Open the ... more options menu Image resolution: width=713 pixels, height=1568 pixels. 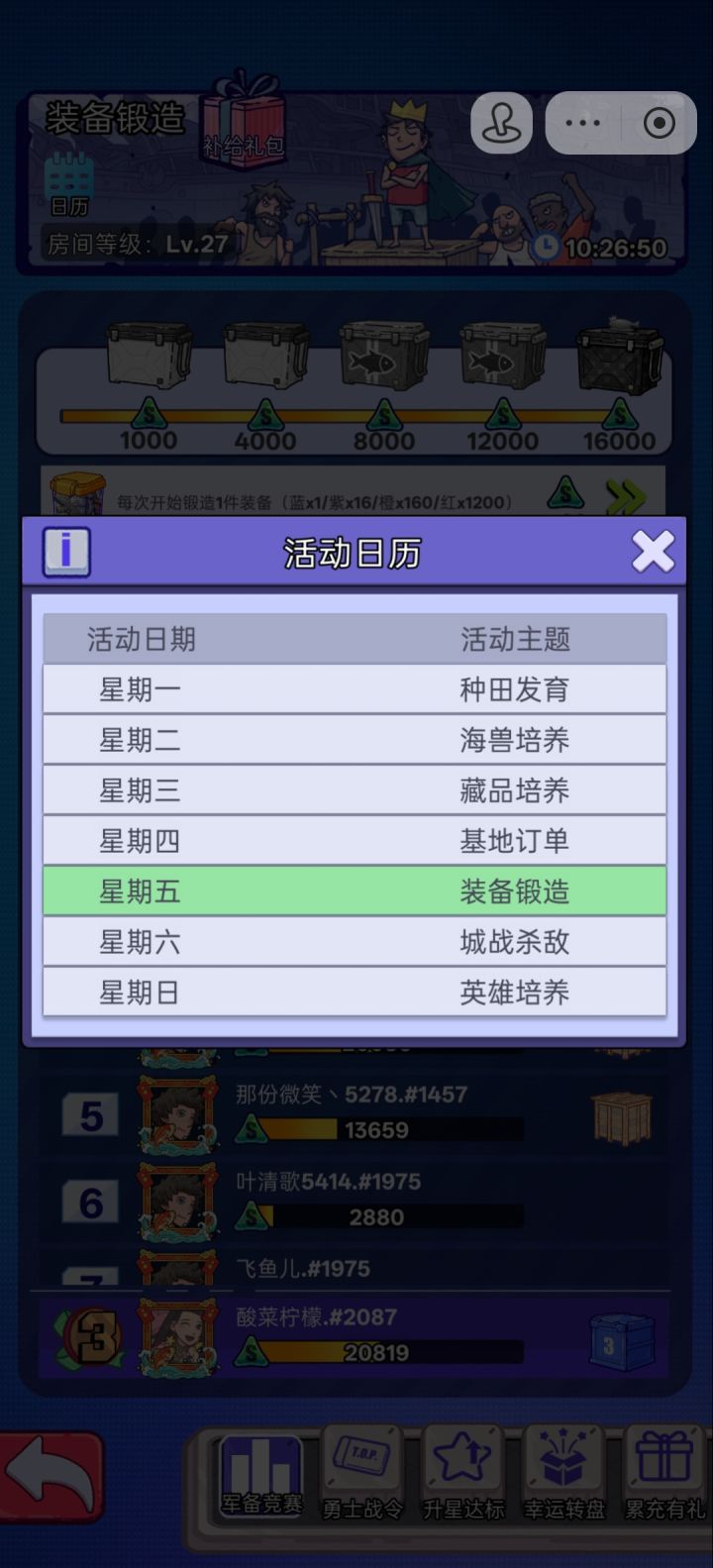(582, 122)
